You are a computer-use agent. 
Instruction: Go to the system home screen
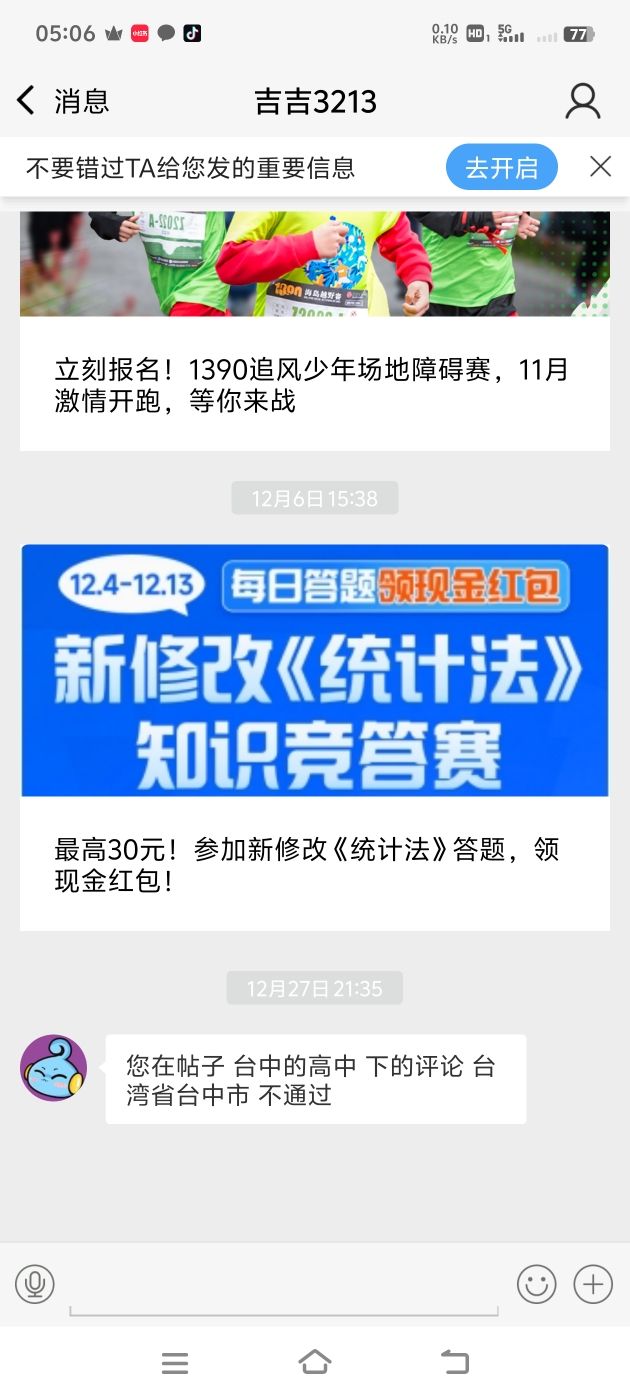(x=314, y=1362)
